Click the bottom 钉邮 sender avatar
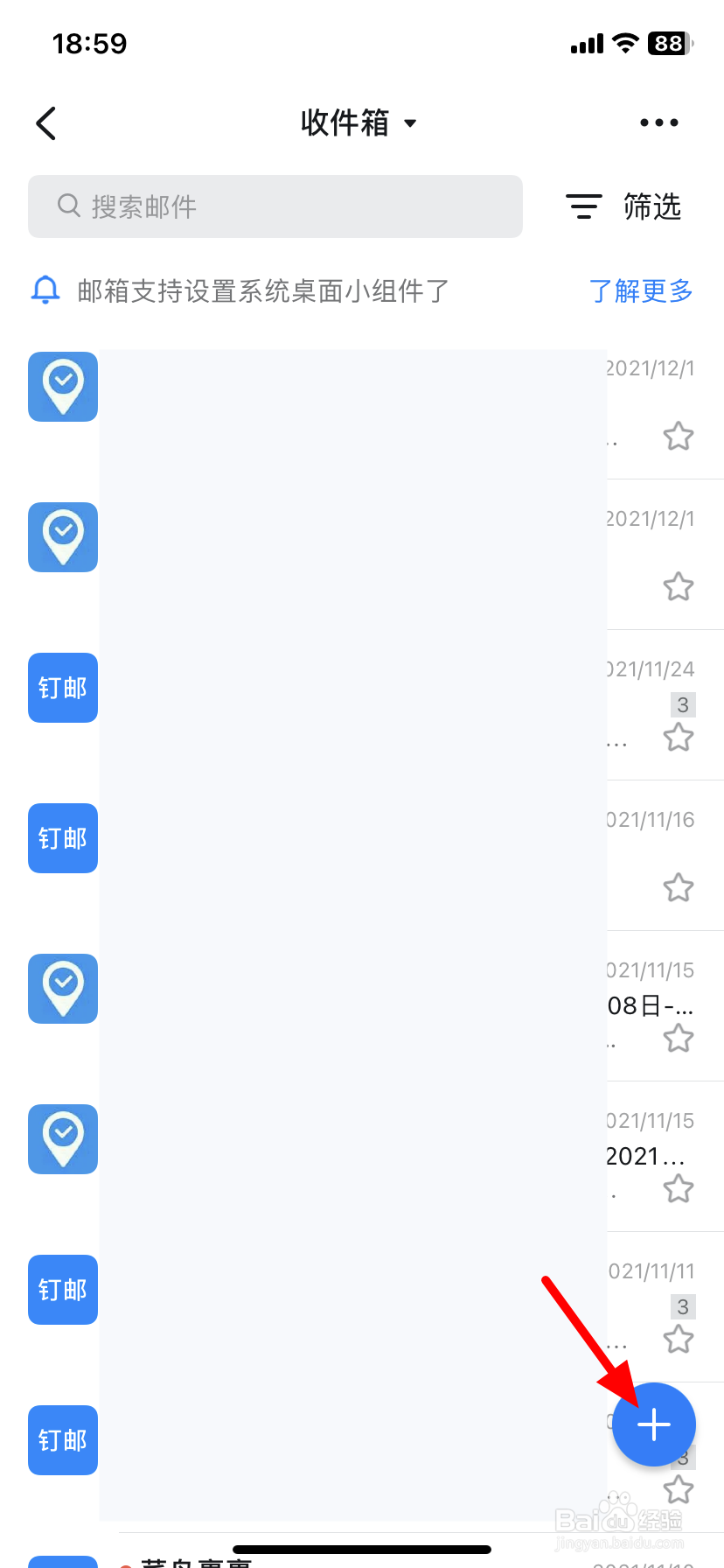 (62, 1440)
